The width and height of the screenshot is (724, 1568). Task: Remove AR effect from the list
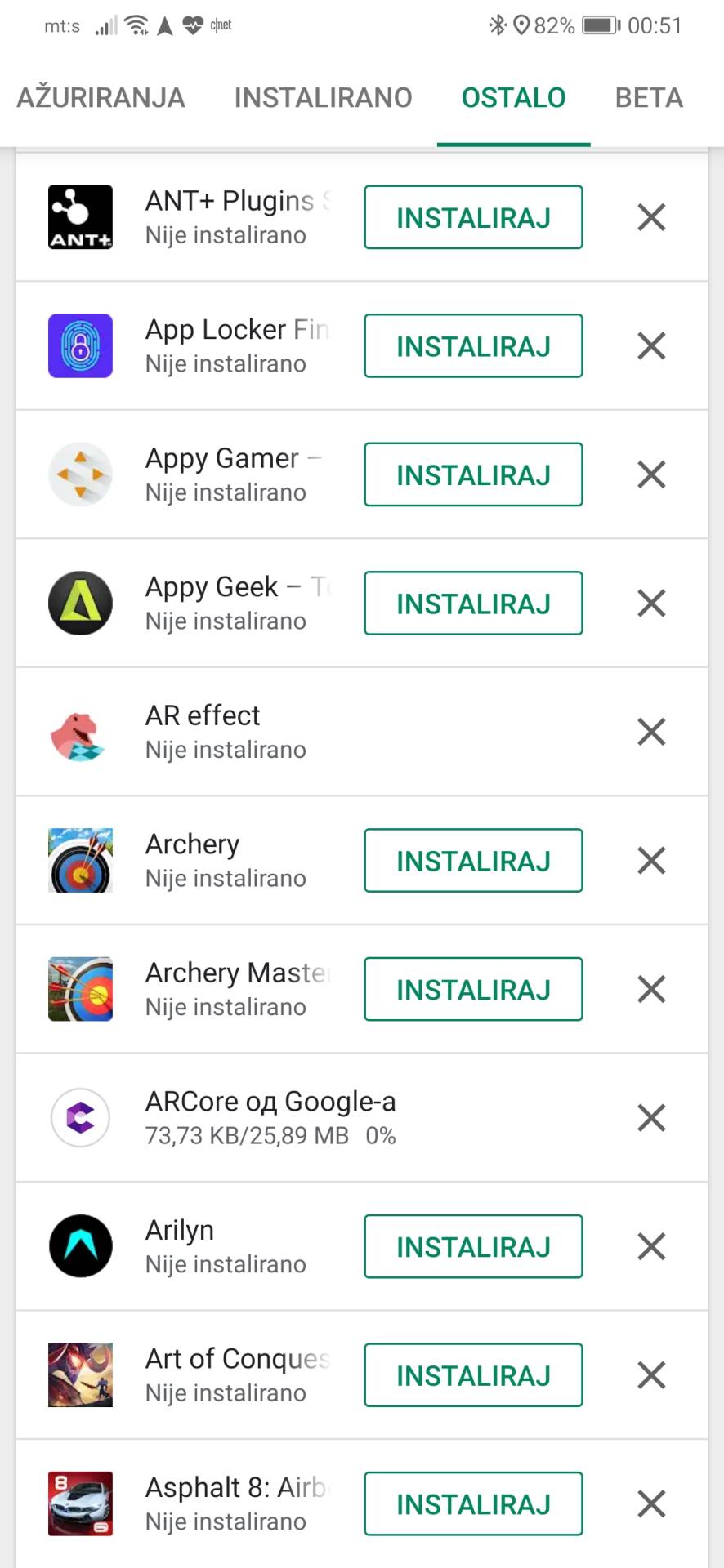point(650,732)
